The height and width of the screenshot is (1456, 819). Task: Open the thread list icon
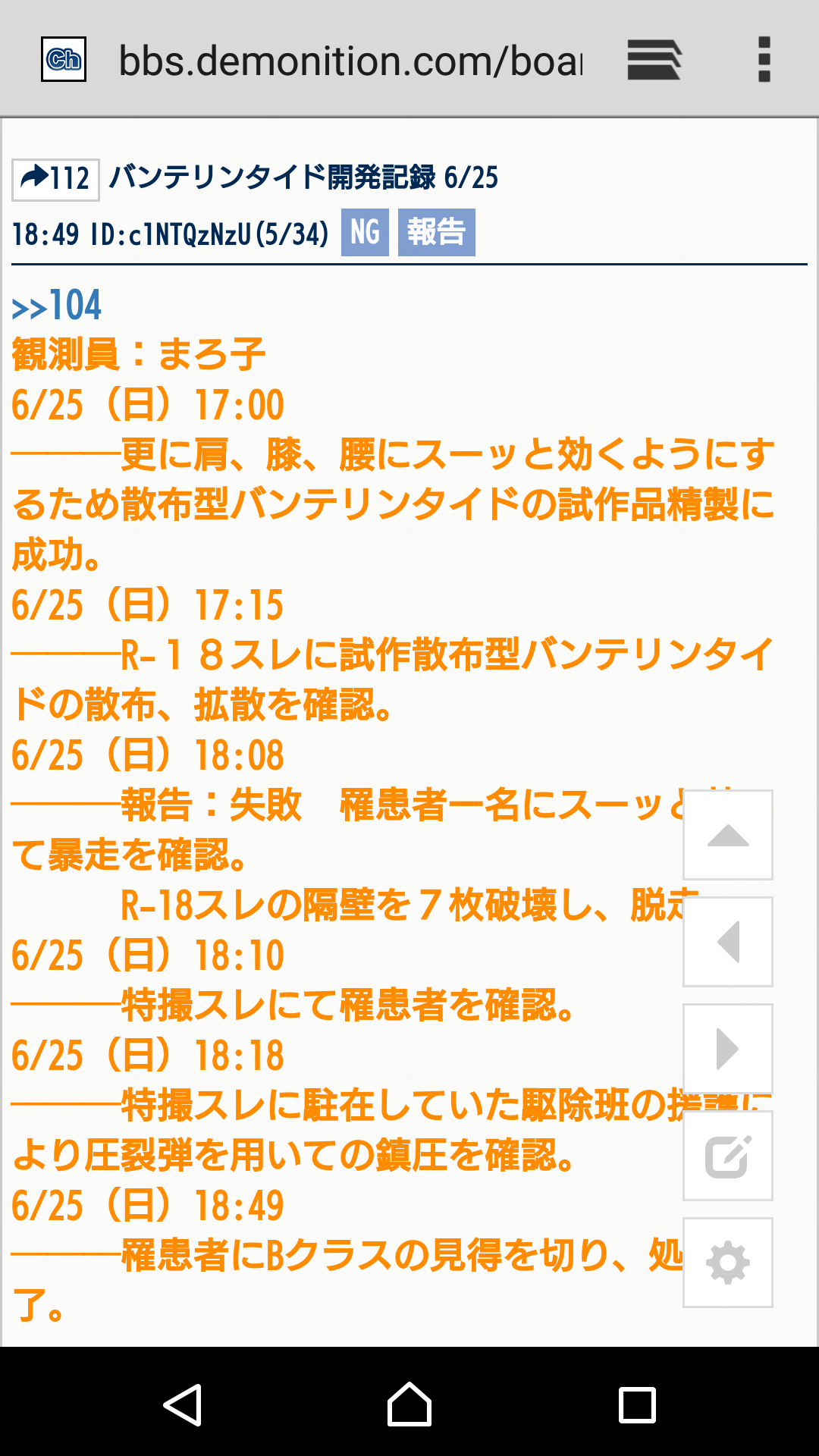654,59
